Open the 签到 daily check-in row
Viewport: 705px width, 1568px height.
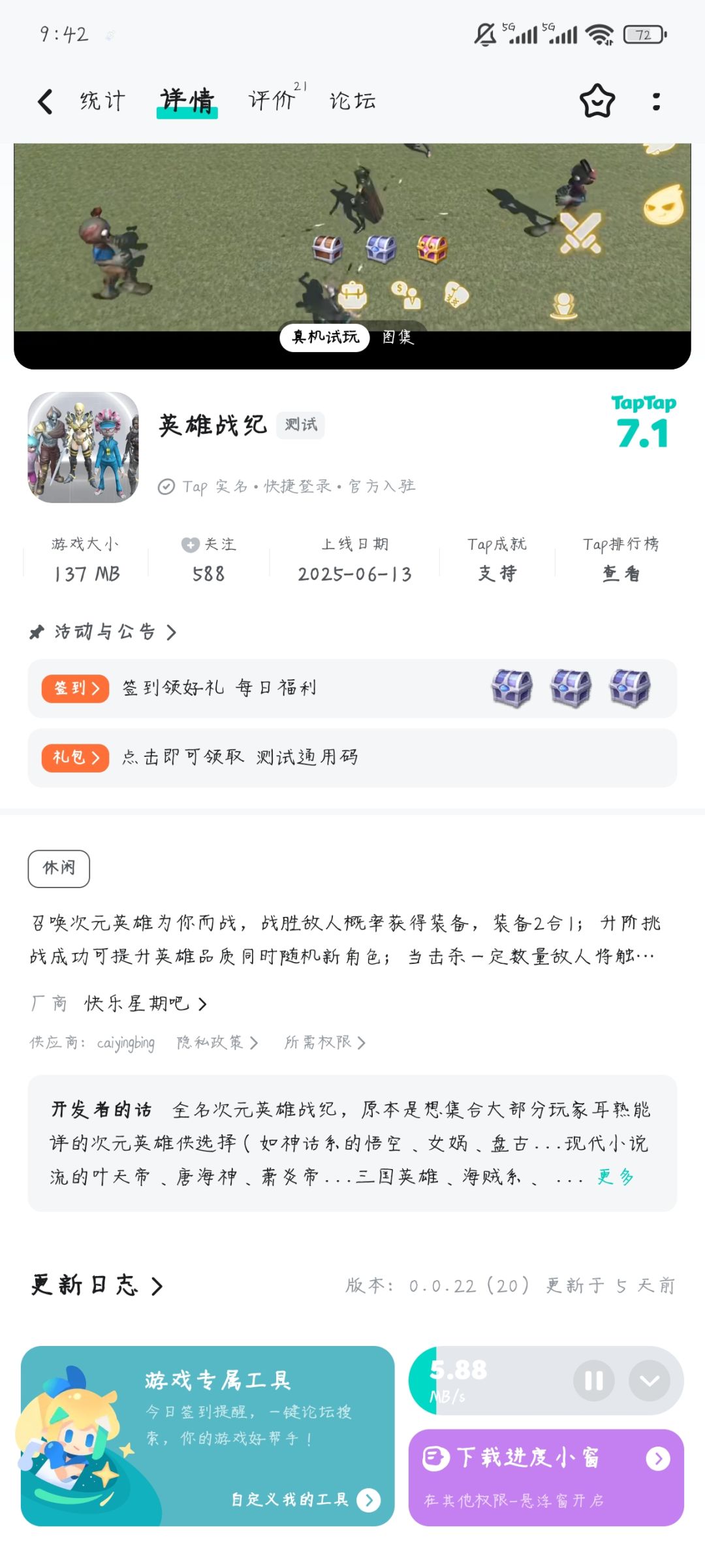tap(352, 688)
